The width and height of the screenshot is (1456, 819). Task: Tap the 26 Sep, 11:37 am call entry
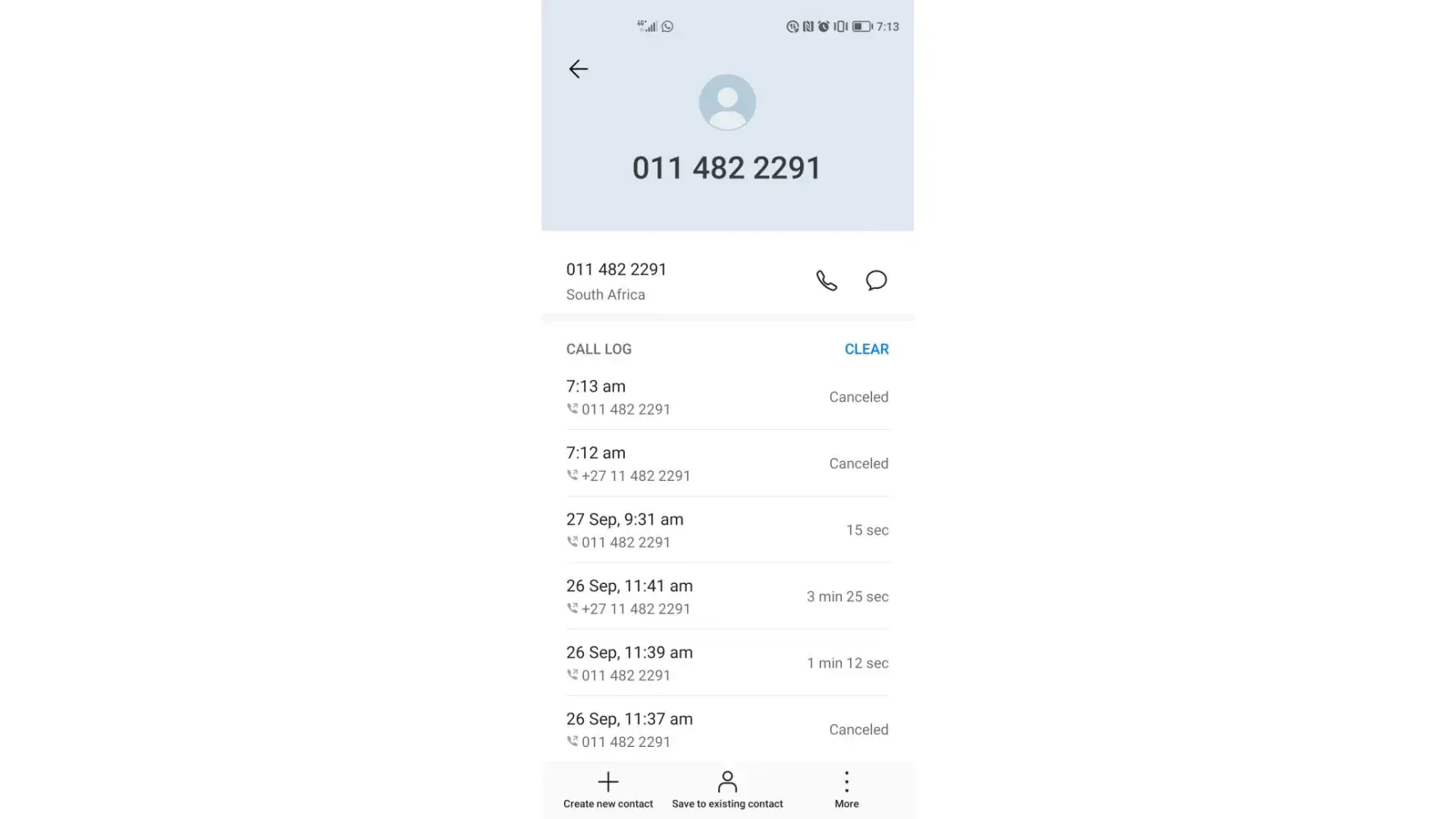point(726,729)
